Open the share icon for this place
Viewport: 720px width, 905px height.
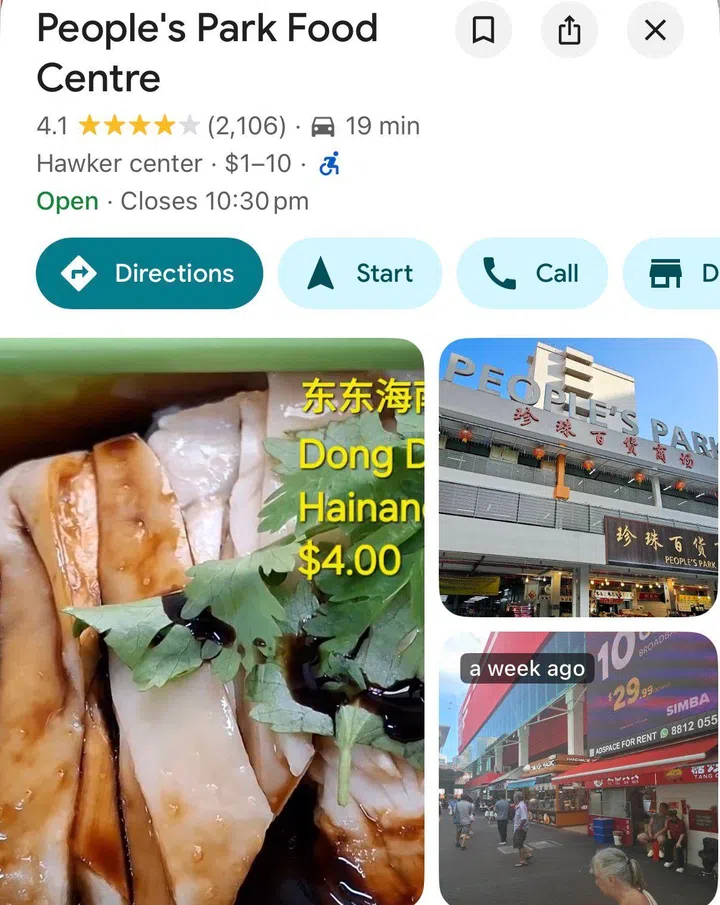(569, 30)
